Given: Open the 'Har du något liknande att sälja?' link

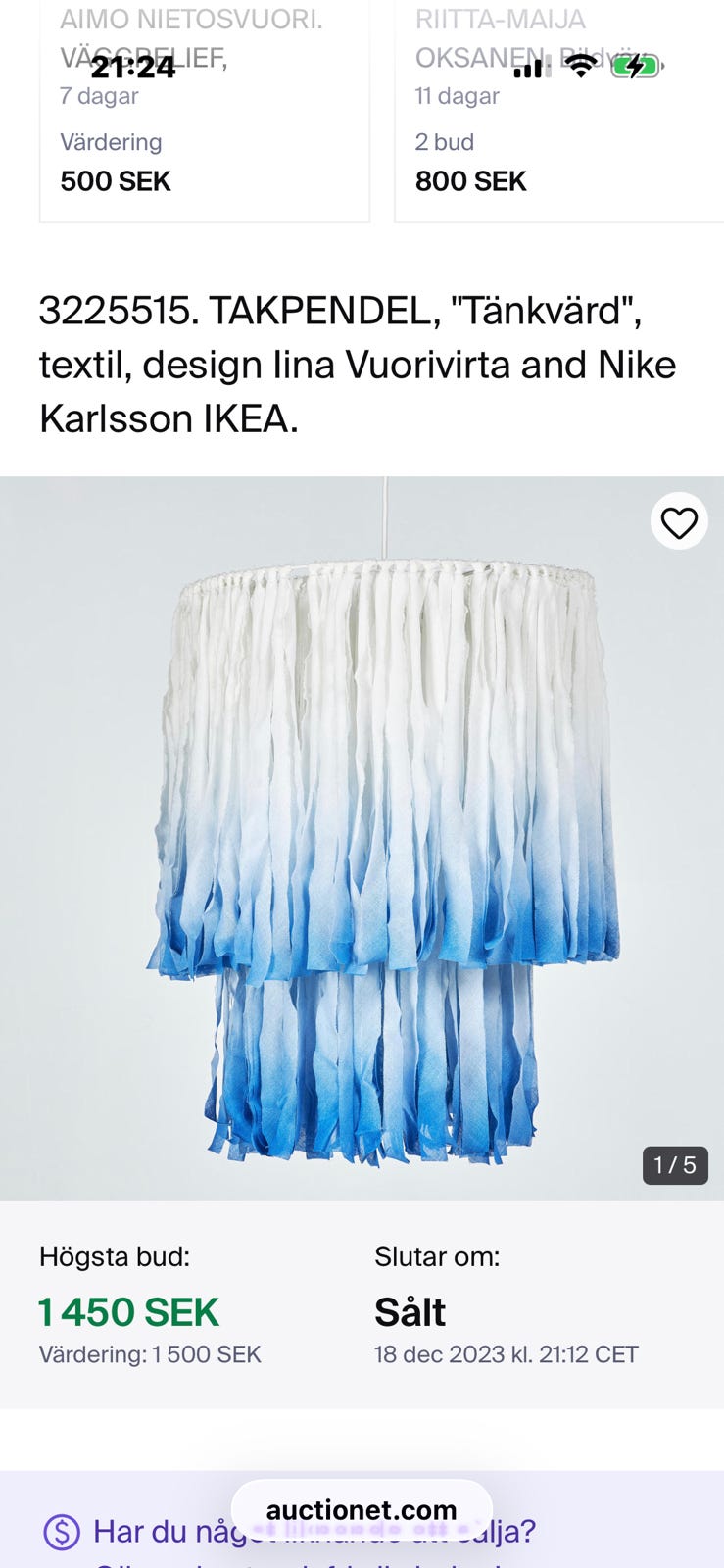Looking at the screenshot, I should pyautogui.click(x=314, y=1531).
